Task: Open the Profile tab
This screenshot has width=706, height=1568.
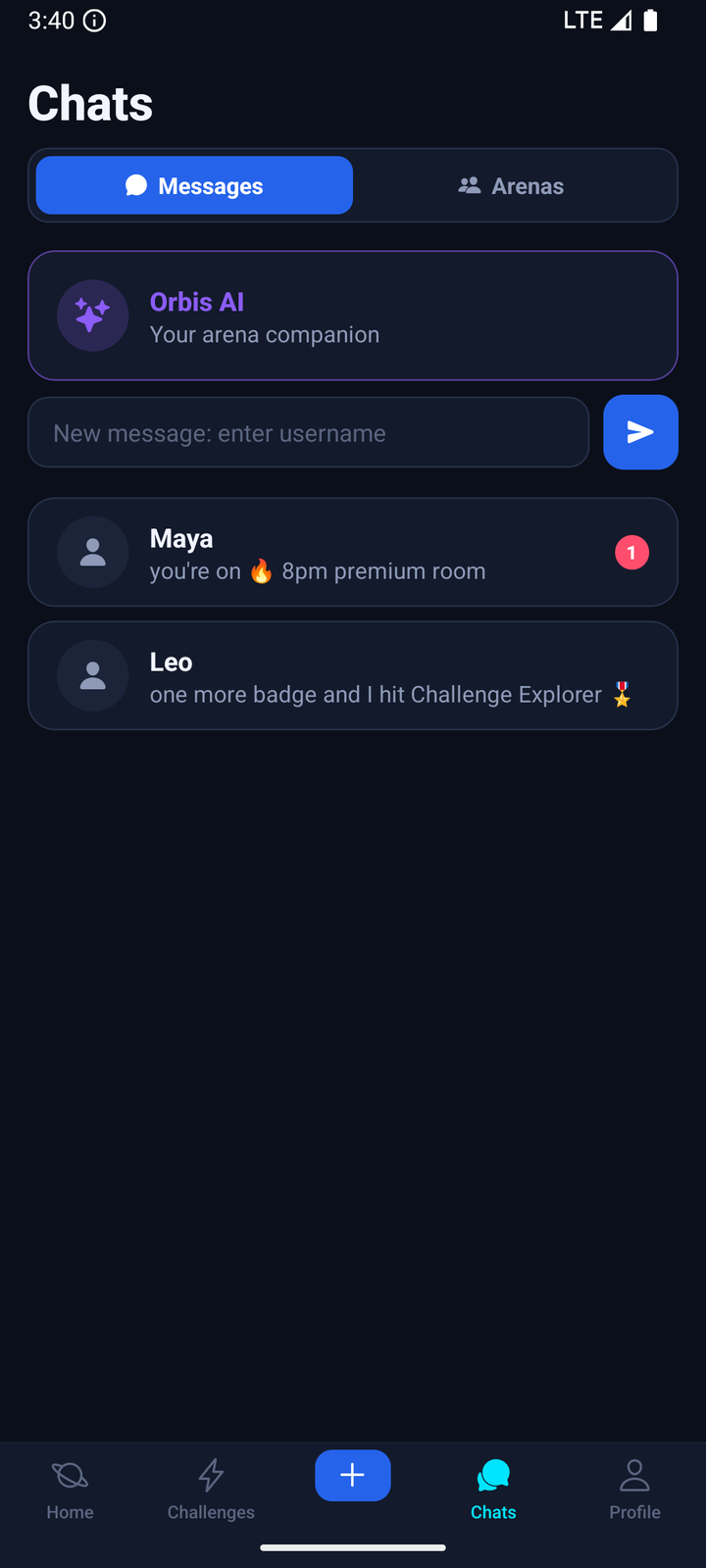Action: point(634,1490)
